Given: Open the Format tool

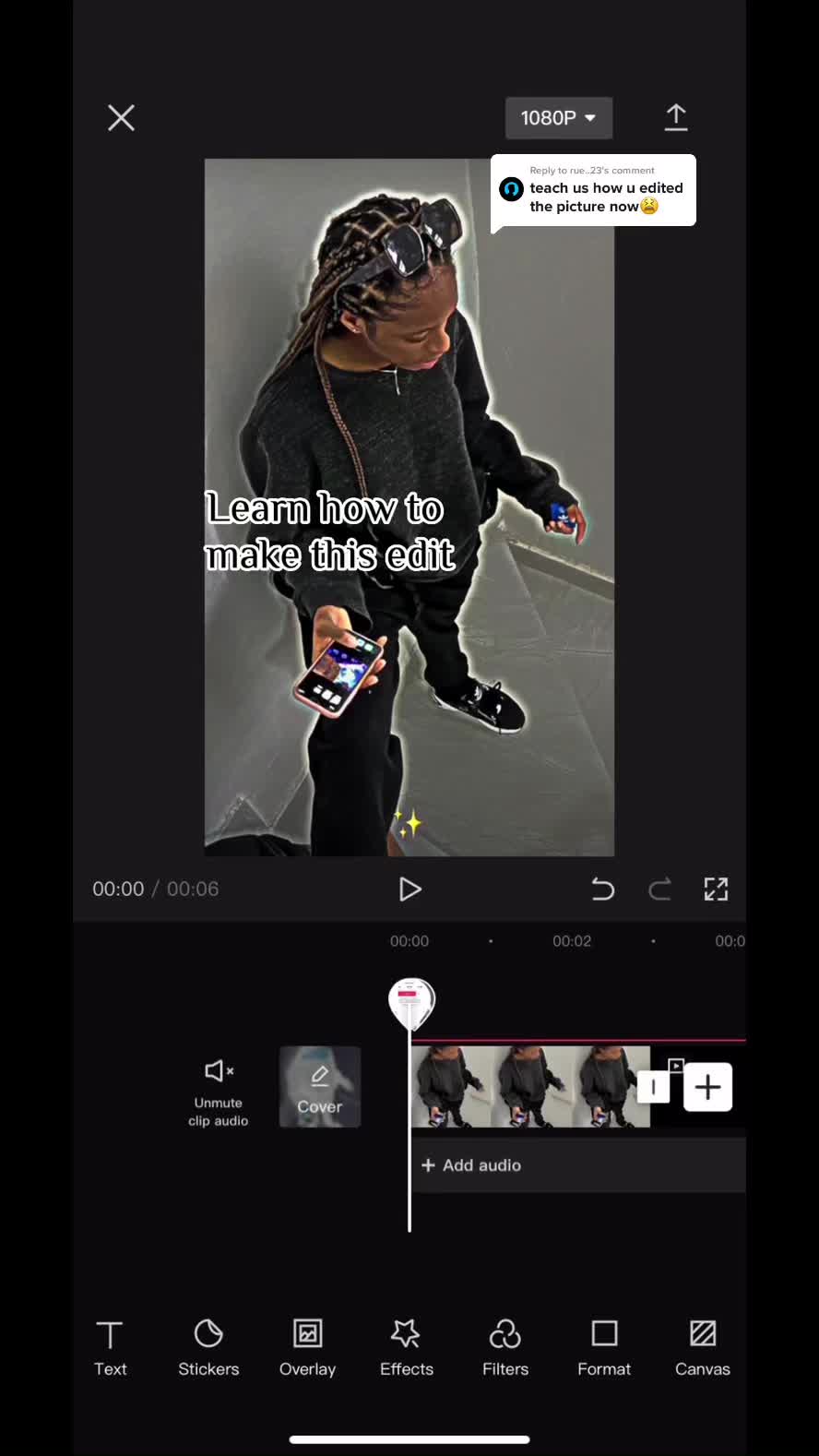Looking at the screenshot, I should tap(604, 1348).
